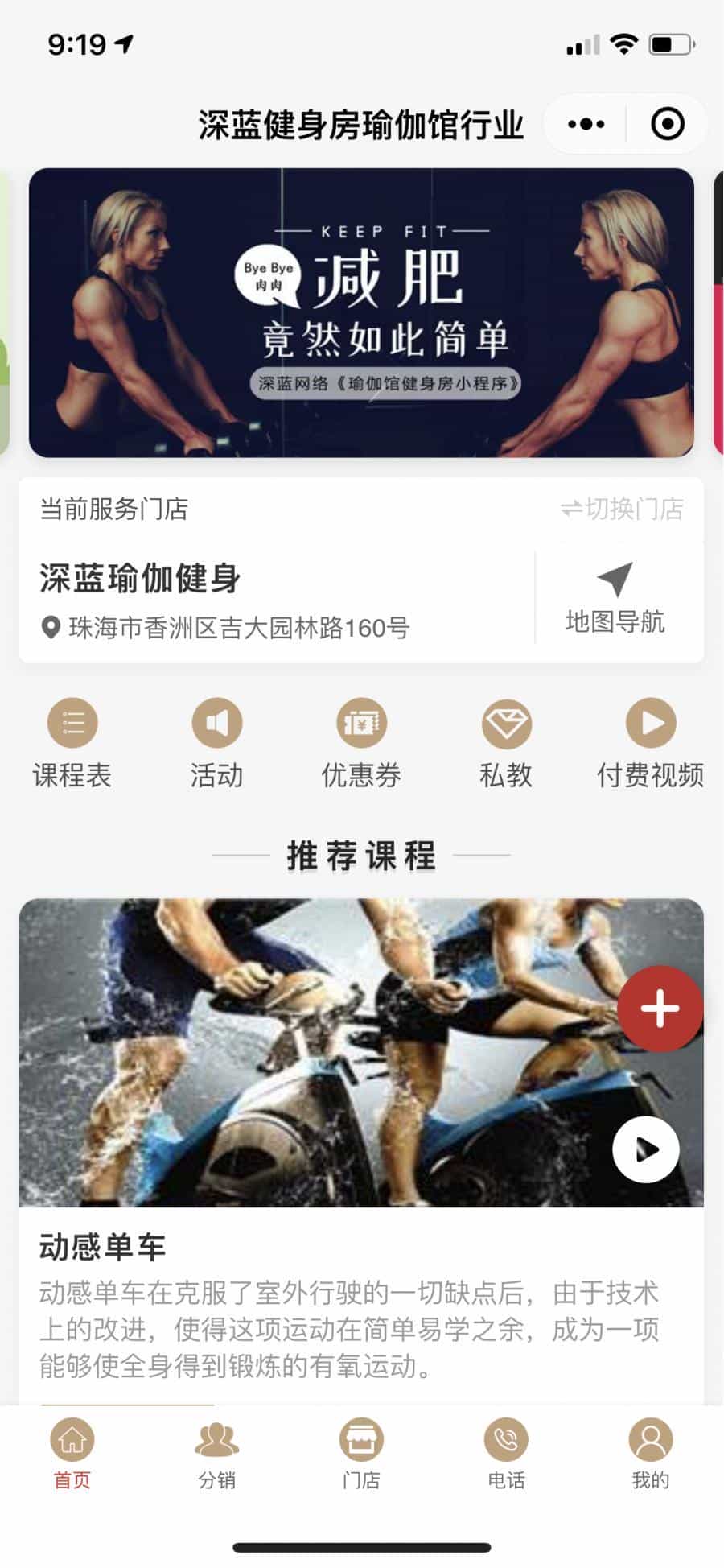The height and width of the screenshot is (1568, 724).
Task: Open 地图导航 map navigation
Action: coord(615,597)
